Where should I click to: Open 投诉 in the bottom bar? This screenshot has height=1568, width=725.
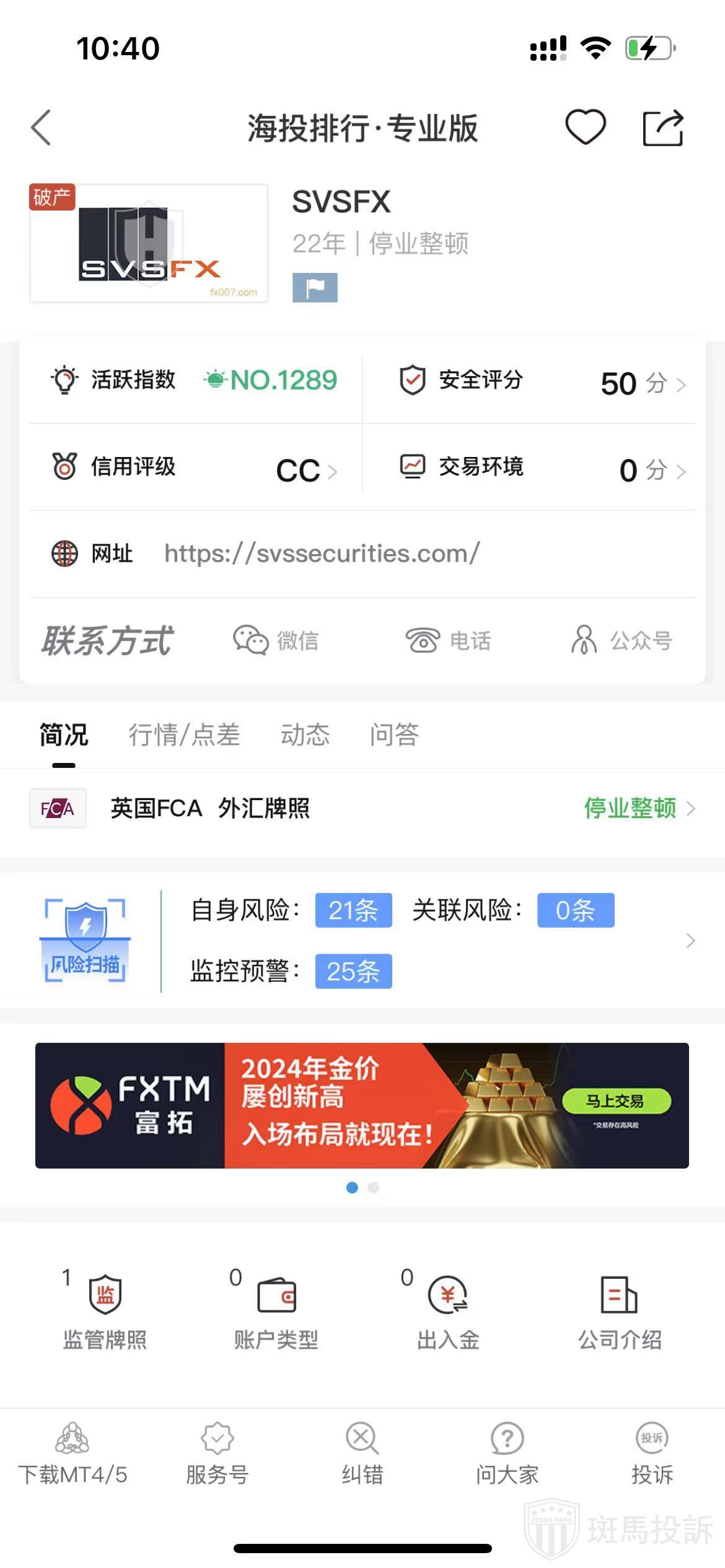[652, 1453]
